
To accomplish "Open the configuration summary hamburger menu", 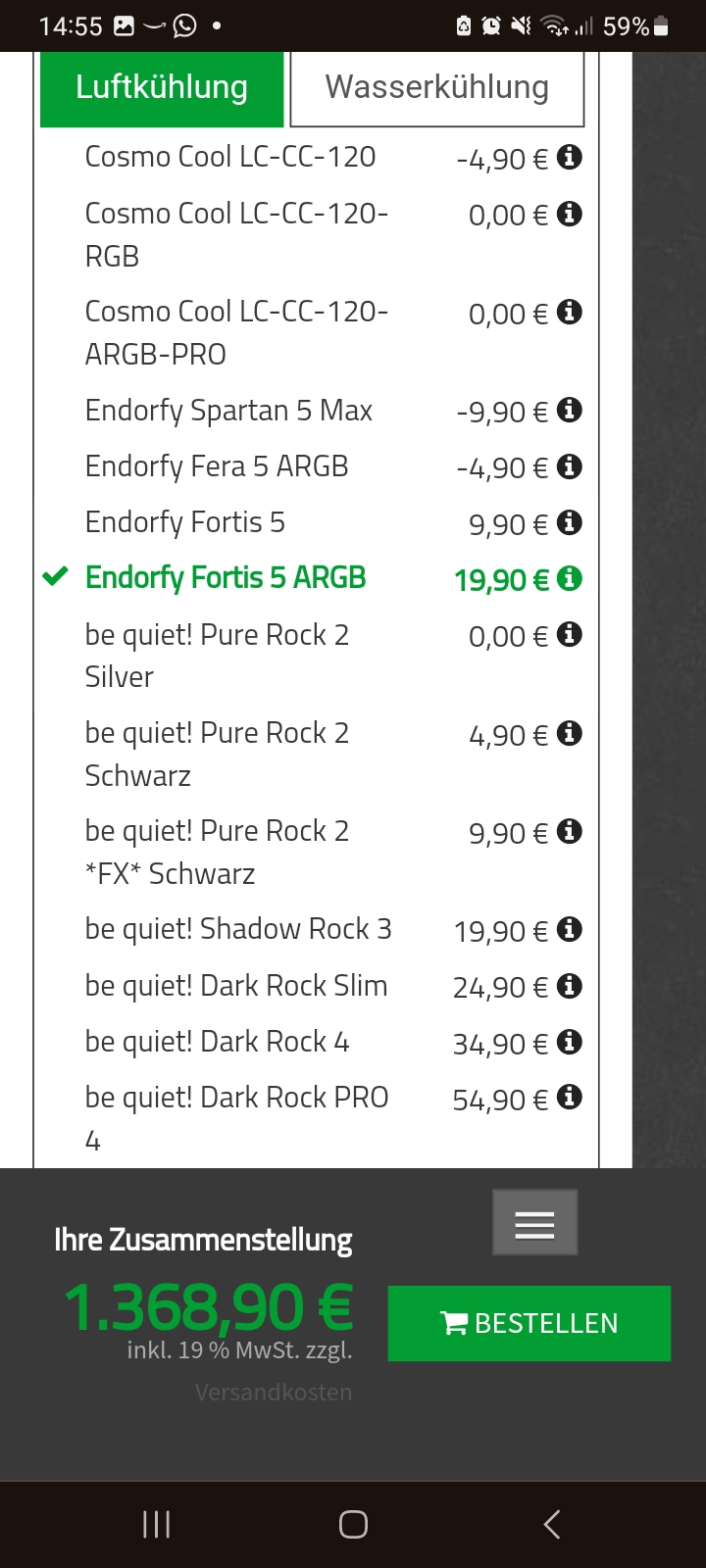I will 534,1223.
